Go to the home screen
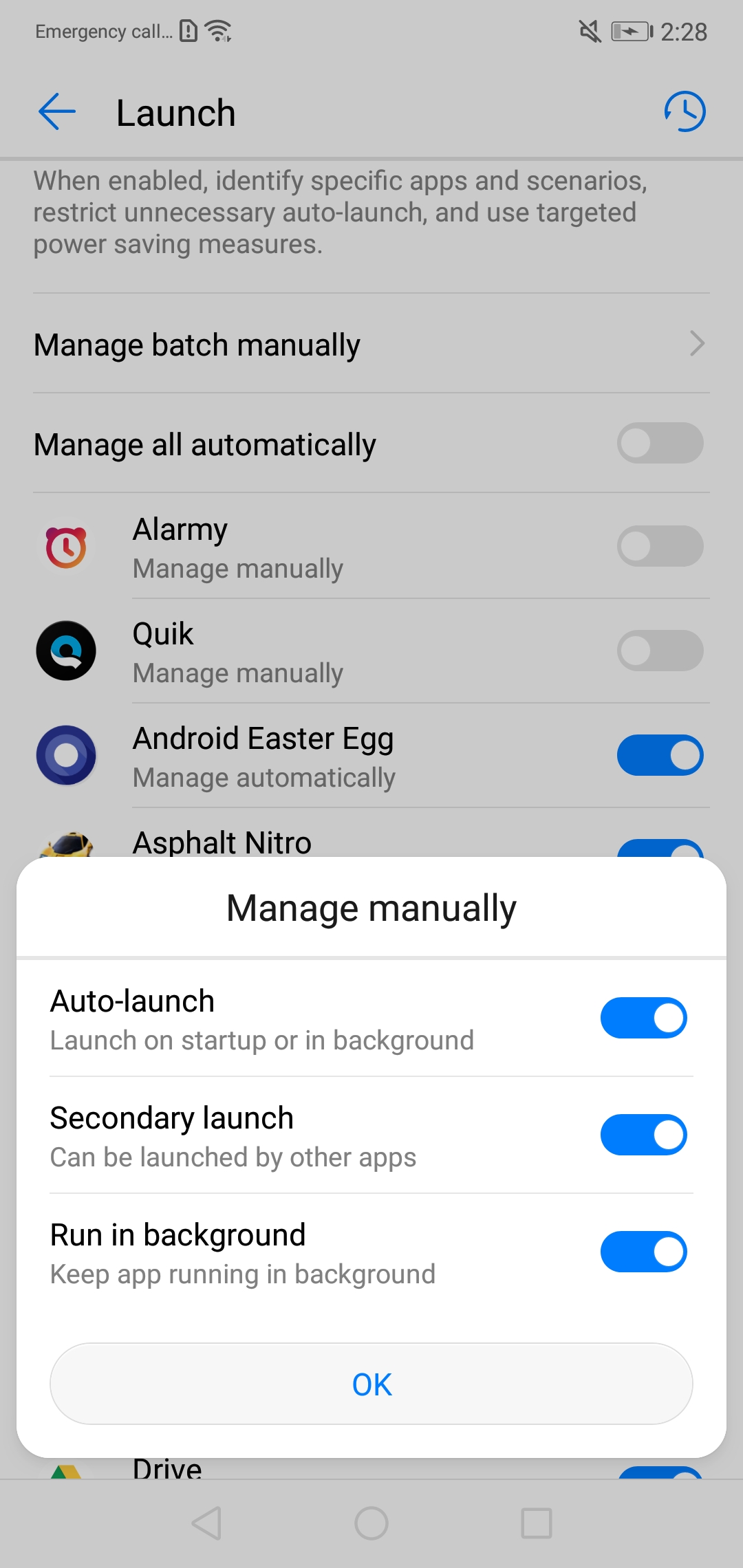The width and height of the screenshot is (743, 1568). [371, 1523]
